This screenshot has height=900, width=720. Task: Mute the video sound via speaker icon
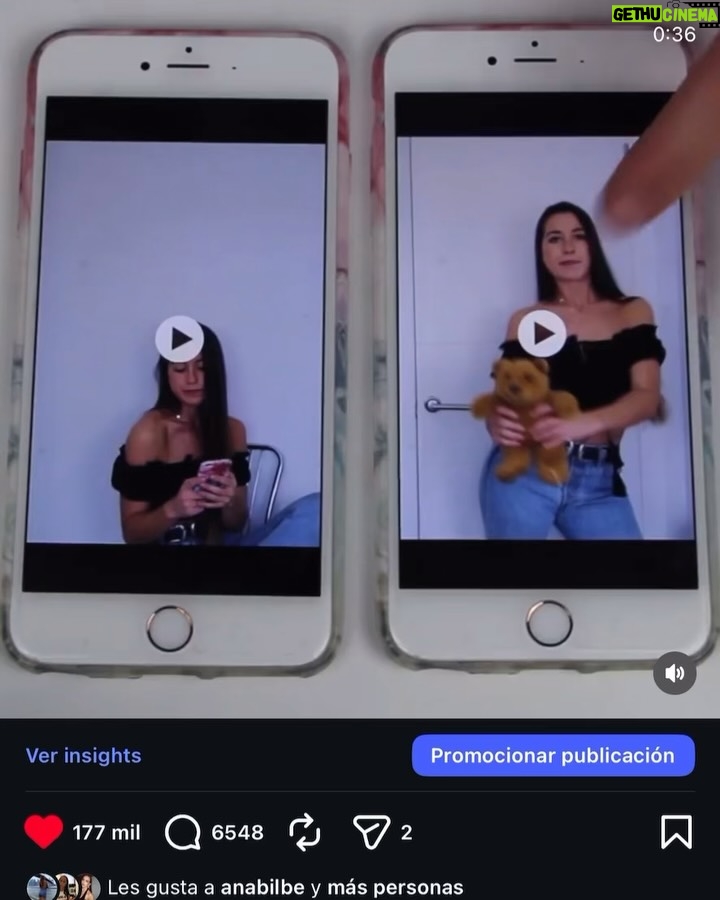coord(675,673)
